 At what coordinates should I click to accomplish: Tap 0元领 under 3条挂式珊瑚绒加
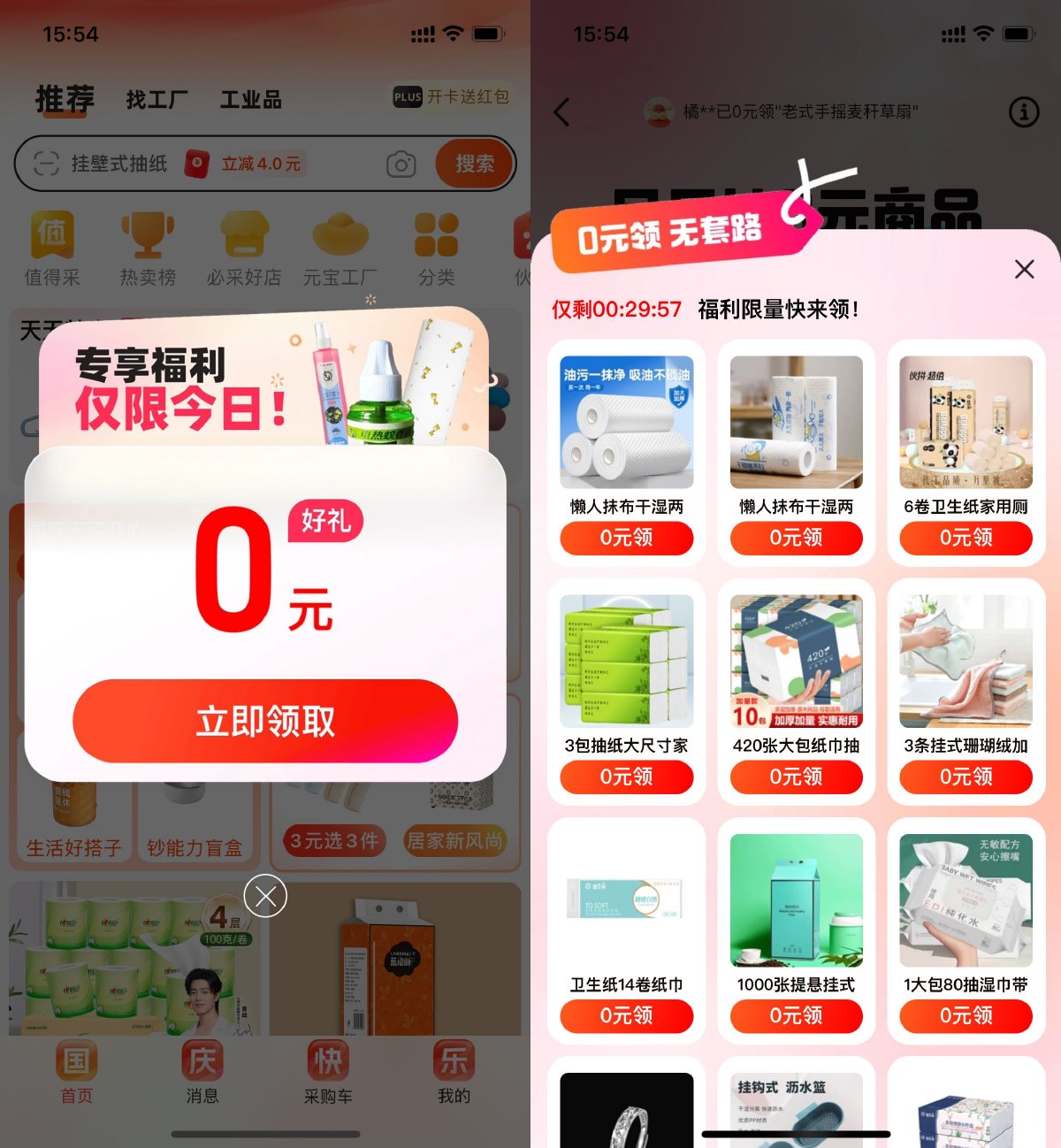966,777
